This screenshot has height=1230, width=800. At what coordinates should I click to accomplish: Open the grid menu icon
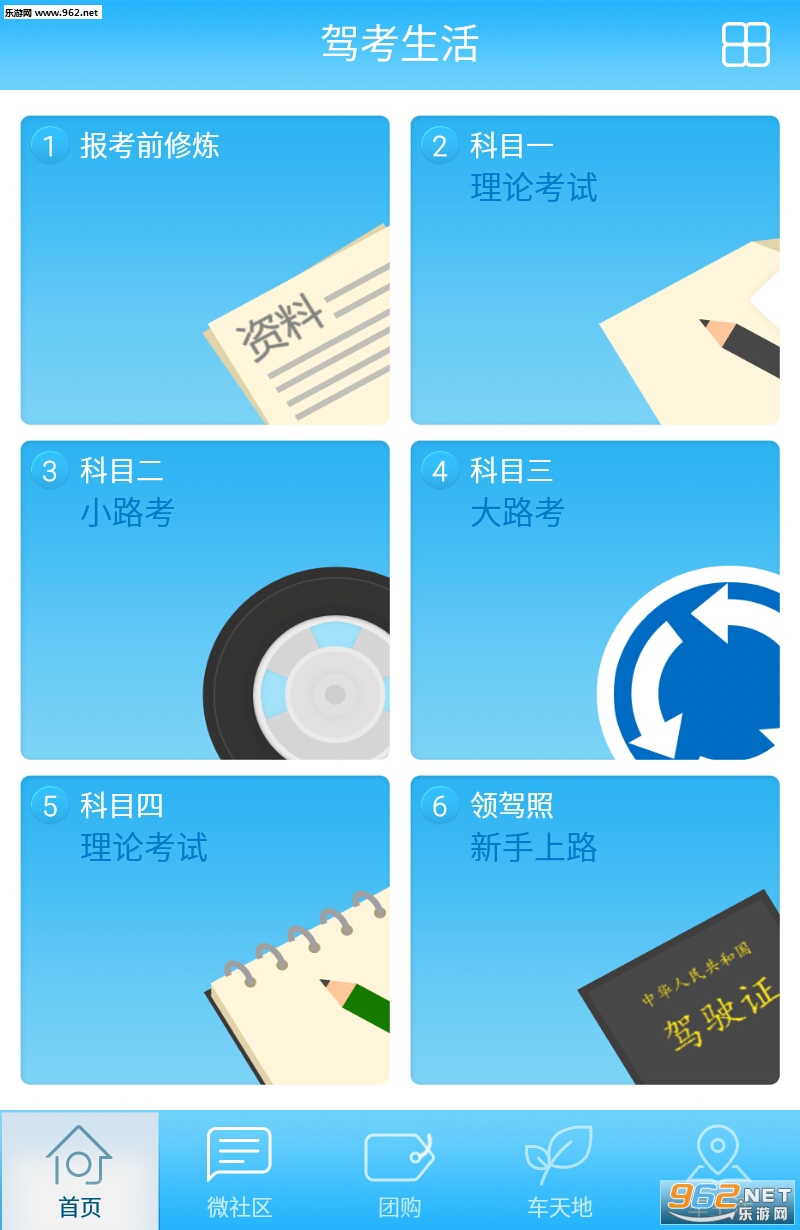[x=745, y=44]
